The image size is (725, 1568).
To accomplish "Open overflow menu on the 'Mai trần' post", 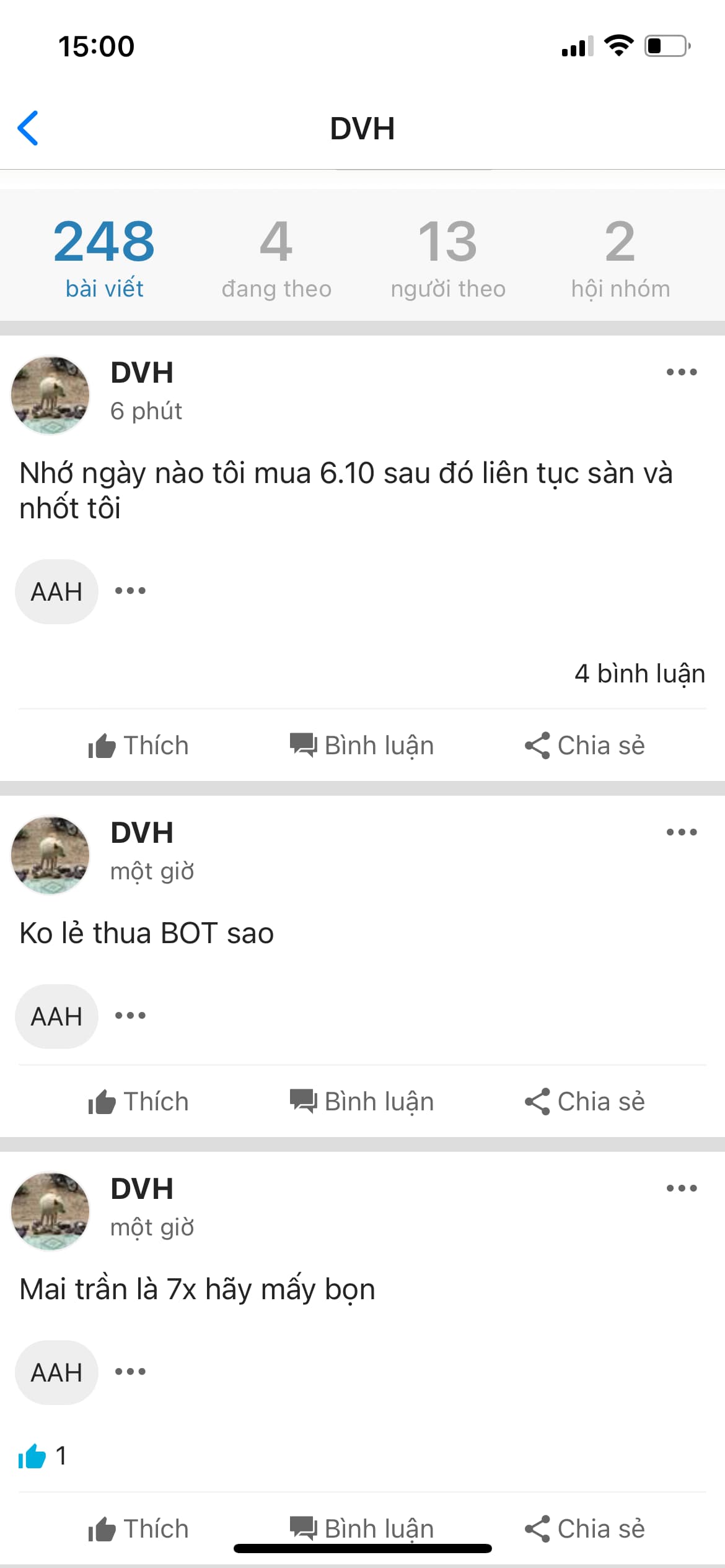I will [x=681, y=1188].
